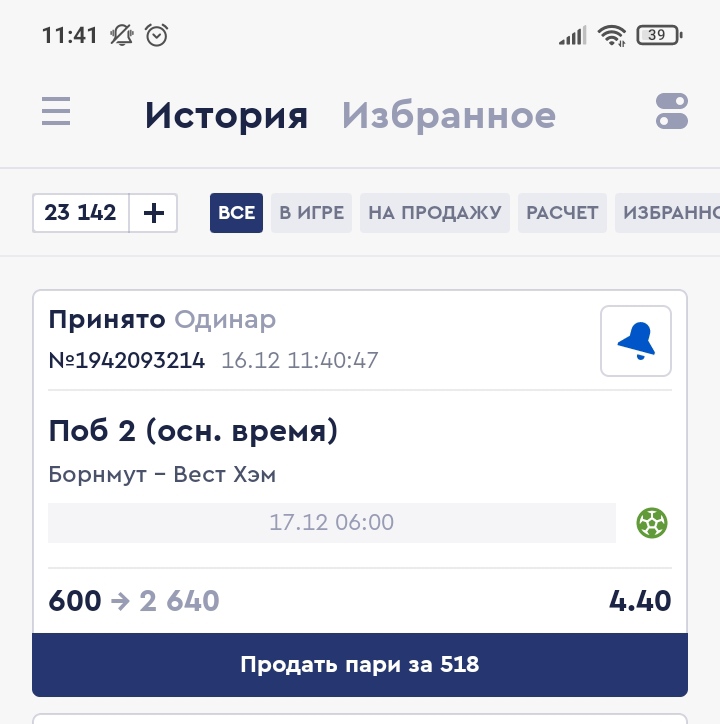Open the view settings toggles icon

[x=672, y=111]
